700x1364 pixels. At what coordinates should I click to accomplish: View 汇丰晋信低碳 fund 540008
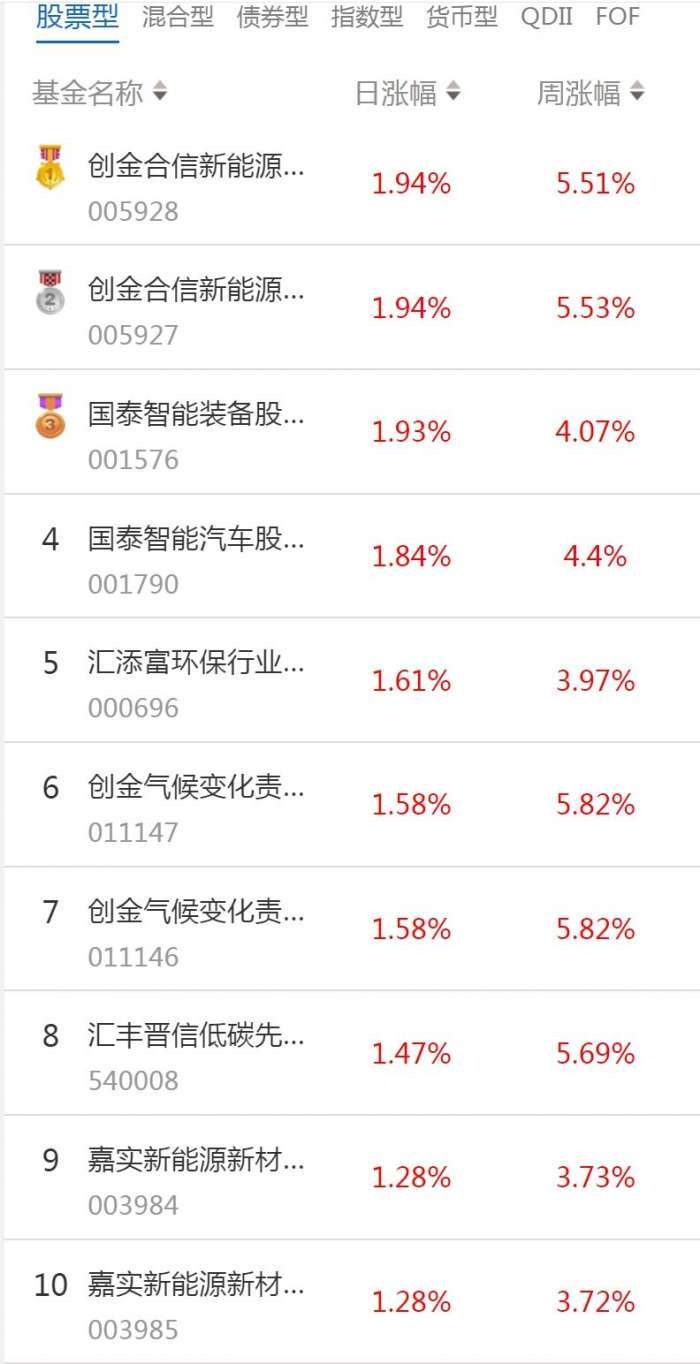196,1054
